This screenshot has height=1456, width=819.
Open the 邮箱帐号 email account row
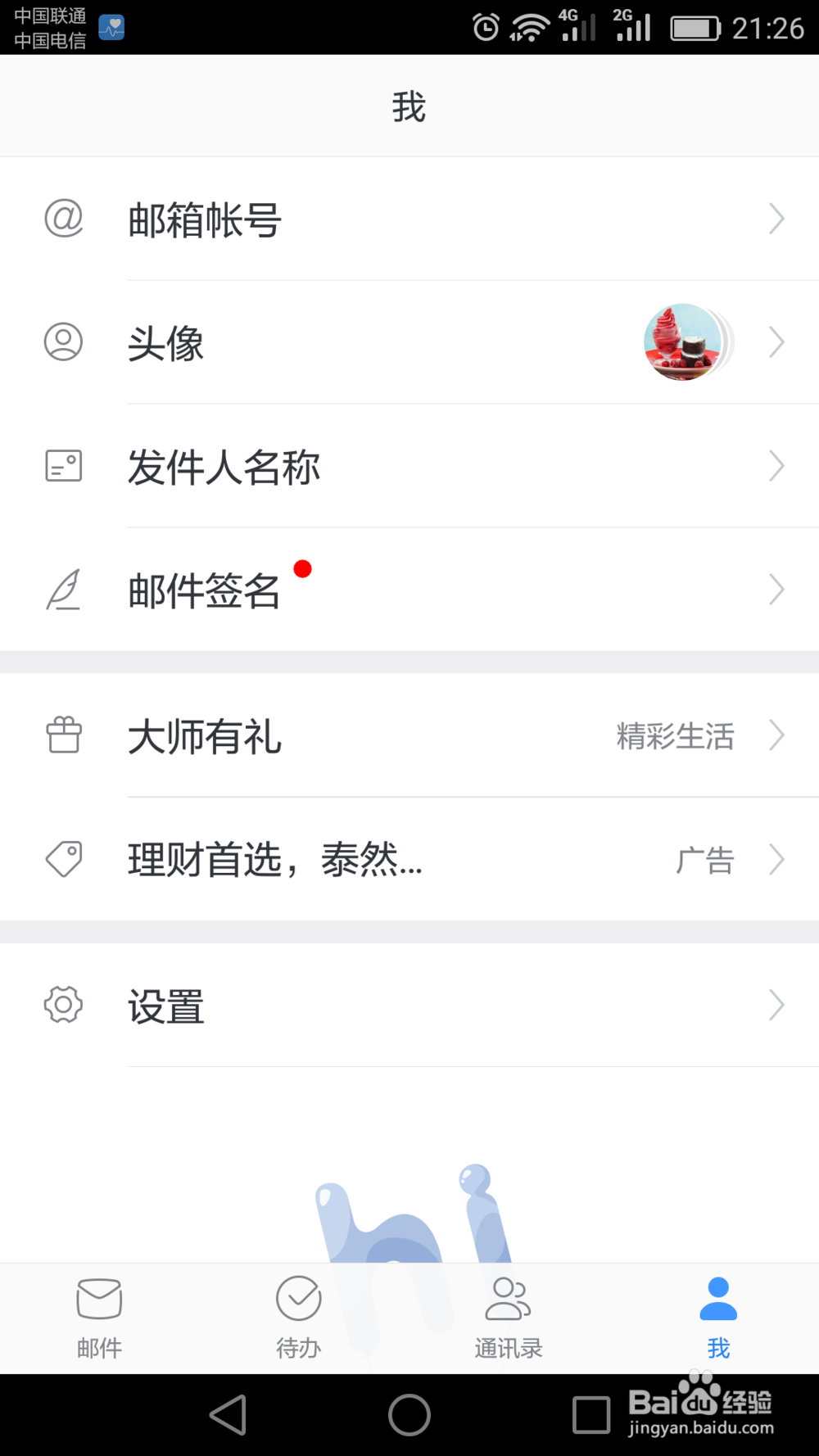(x=409, y=219)
